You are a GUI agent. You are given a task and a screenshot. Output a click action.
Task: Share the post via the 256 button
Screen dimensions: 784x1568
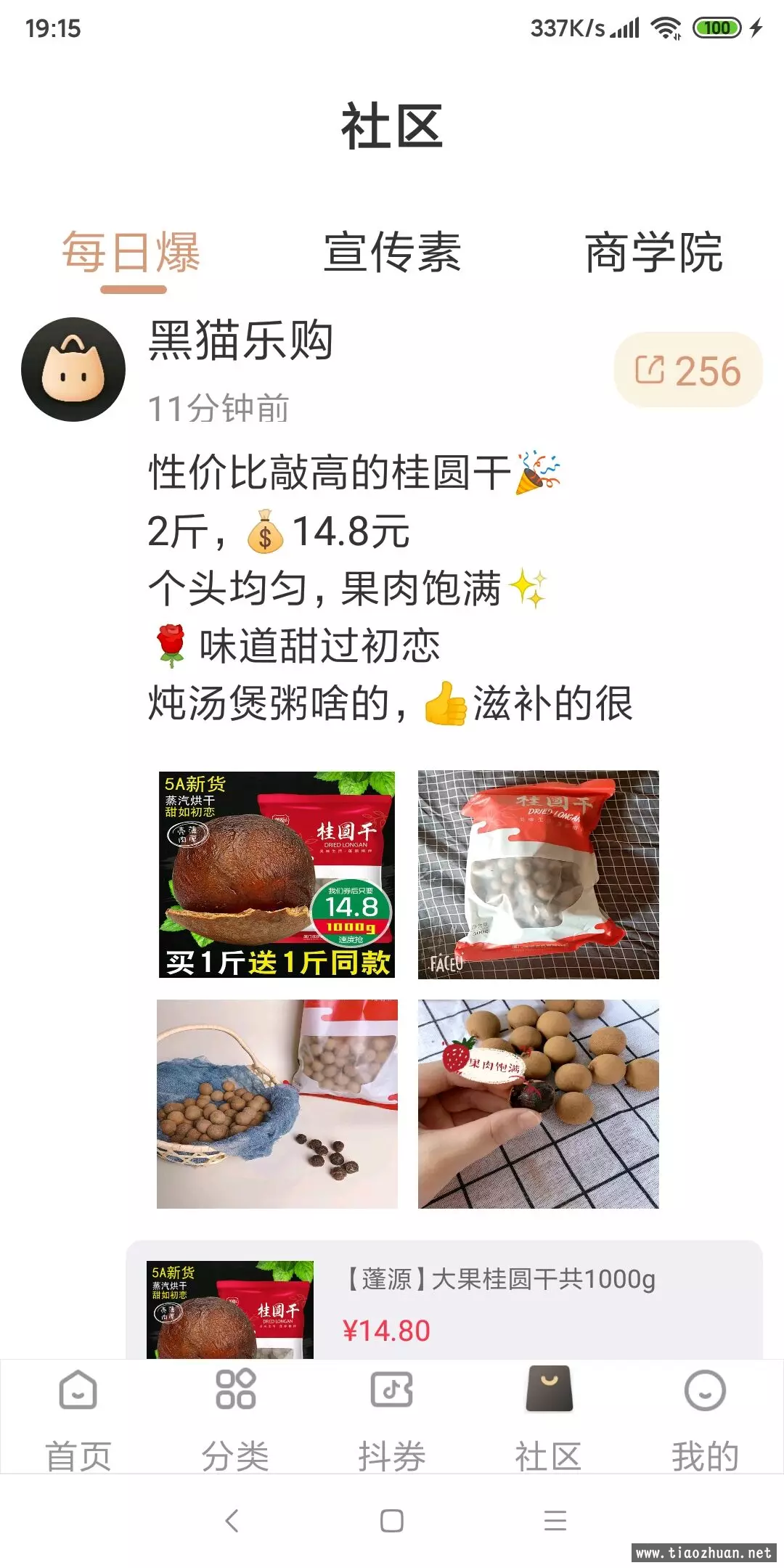688,370
